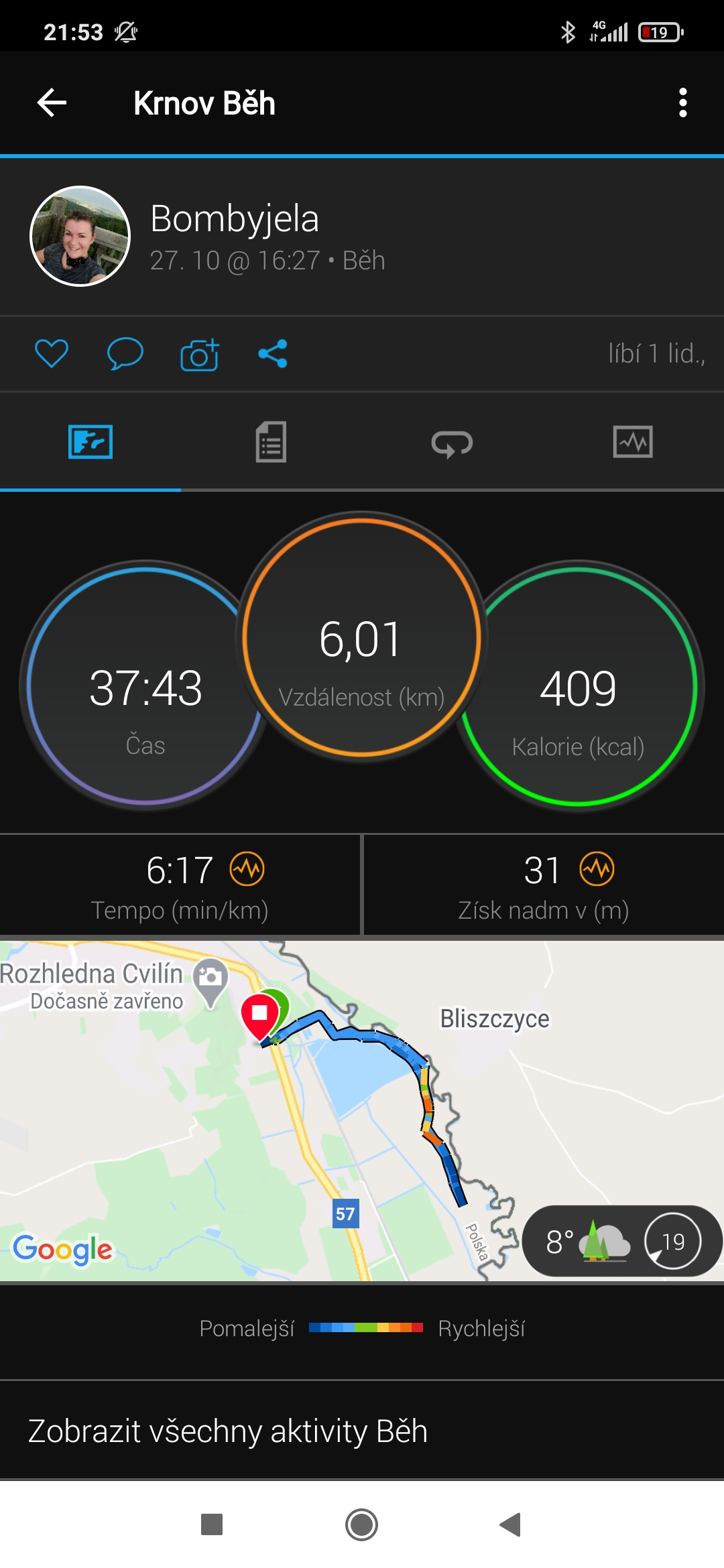Tap the system recent apps button
This screenshot has width=724, height=1568.
click(x=212, y=1524)
